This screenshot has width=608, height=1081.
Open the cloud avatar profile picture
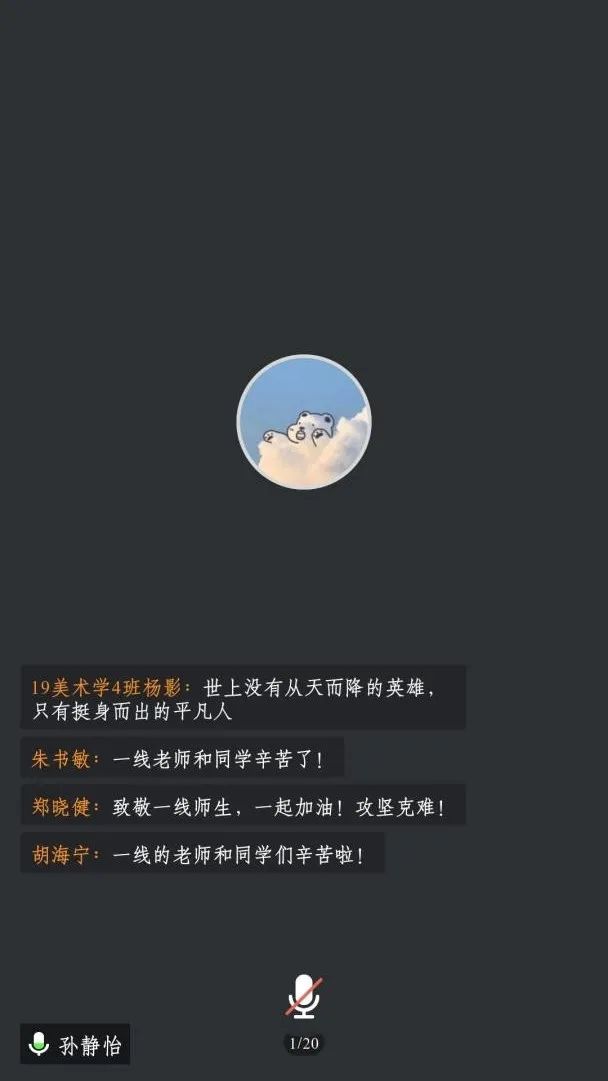click(x=304, y=422)
